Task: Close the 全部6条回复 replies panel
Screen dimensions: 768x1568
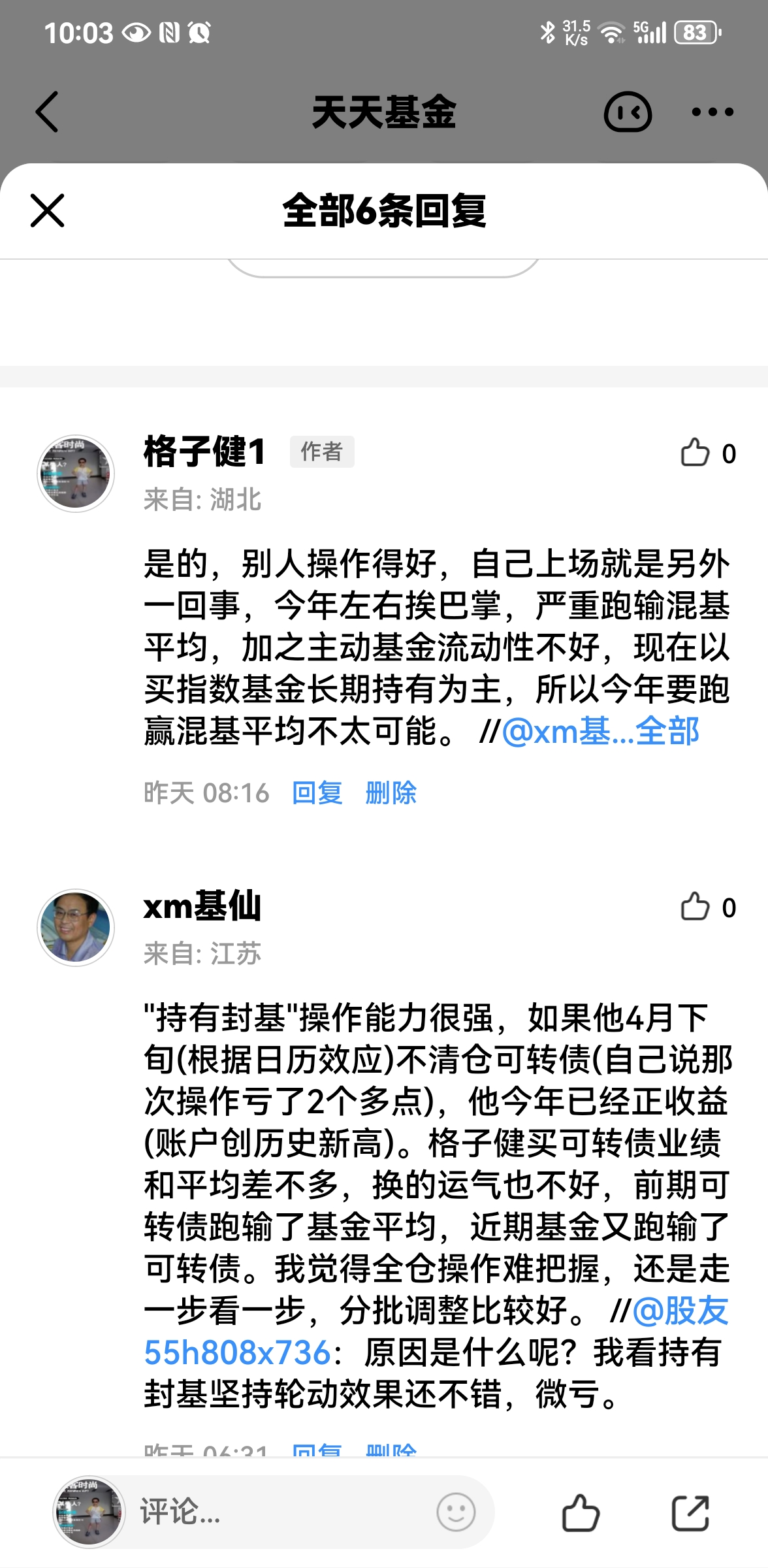Action: tap(48, 210)
